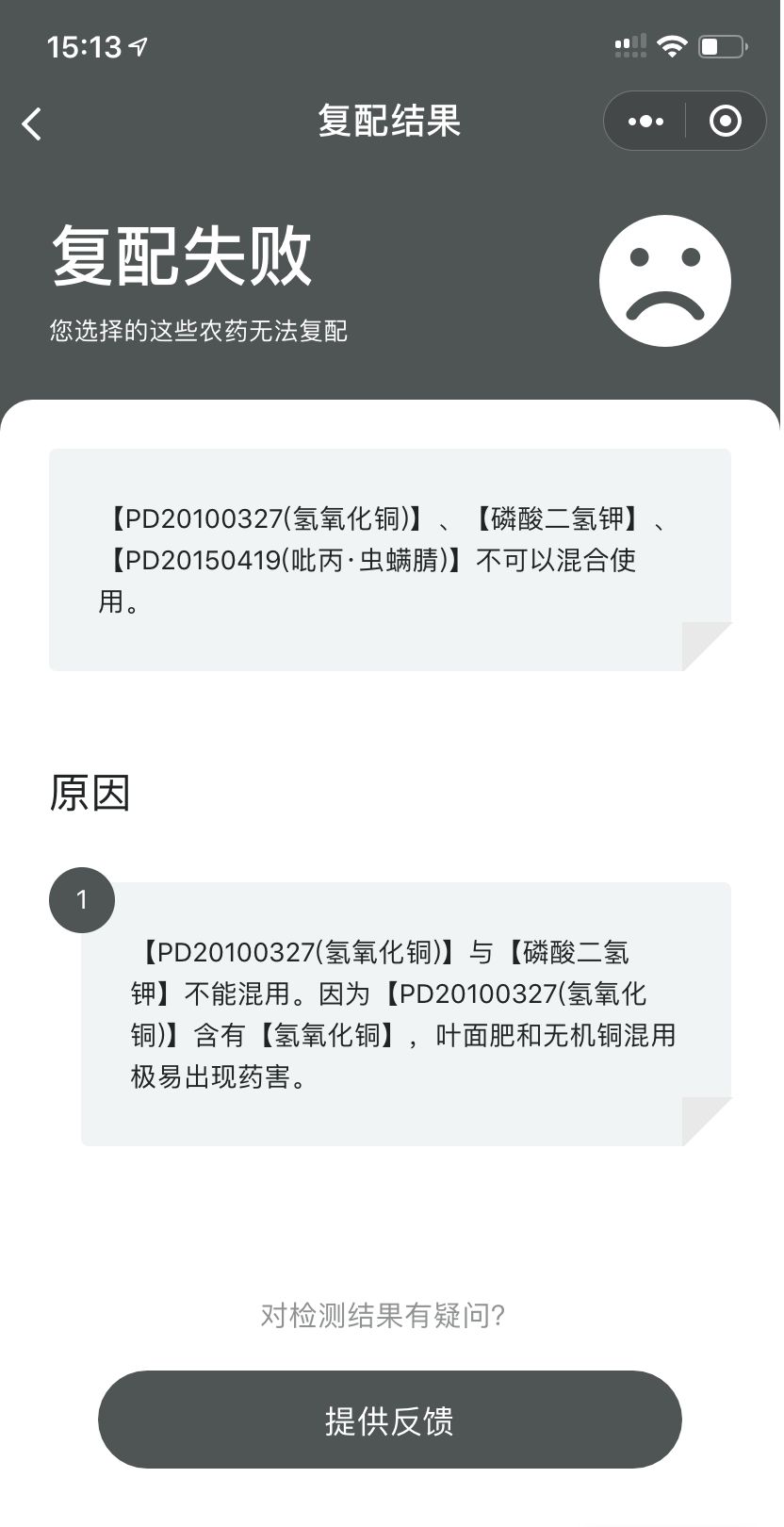Tap the 复配结果 title bar
The image size is (784, 1527).
point(391,122)
